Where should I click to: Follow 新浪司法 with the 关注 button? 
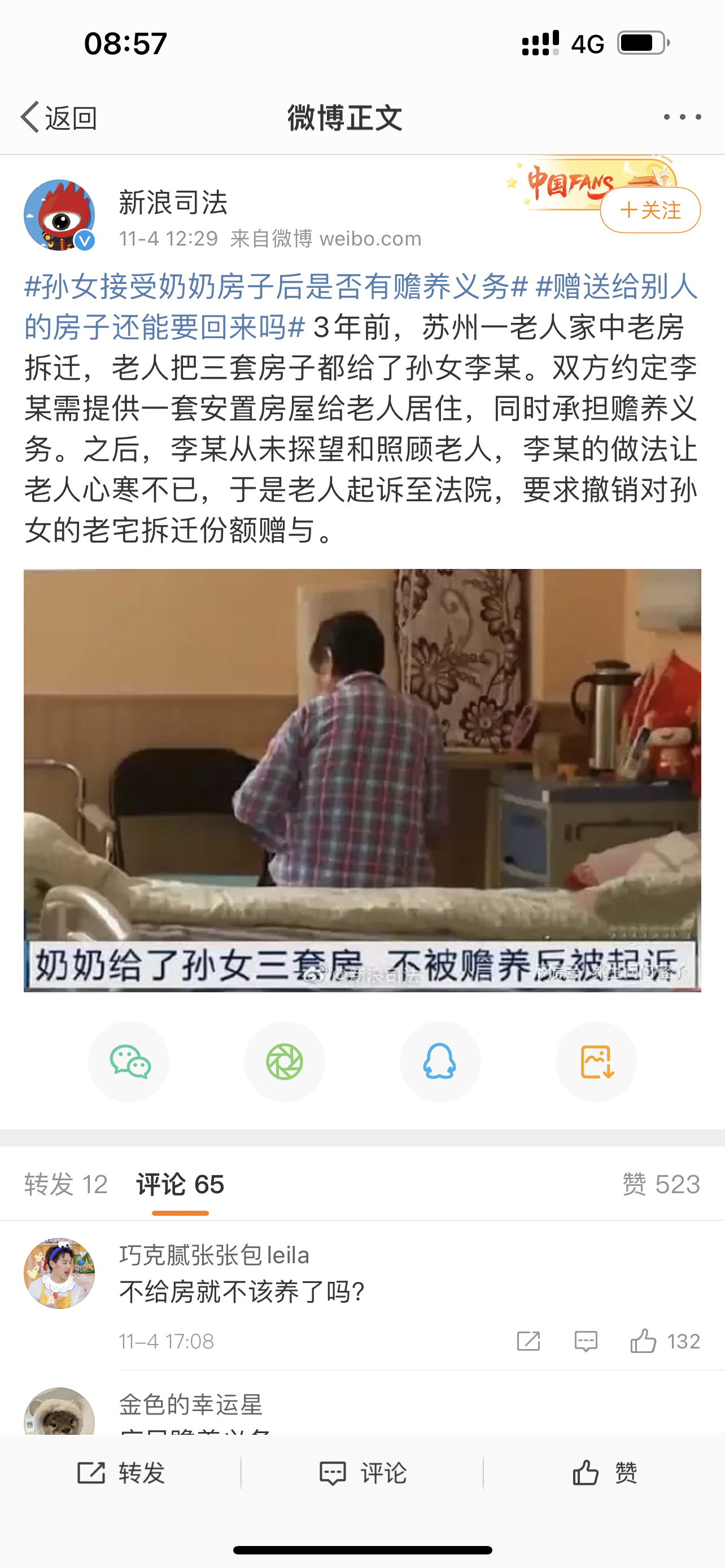(x=650, y=210)
